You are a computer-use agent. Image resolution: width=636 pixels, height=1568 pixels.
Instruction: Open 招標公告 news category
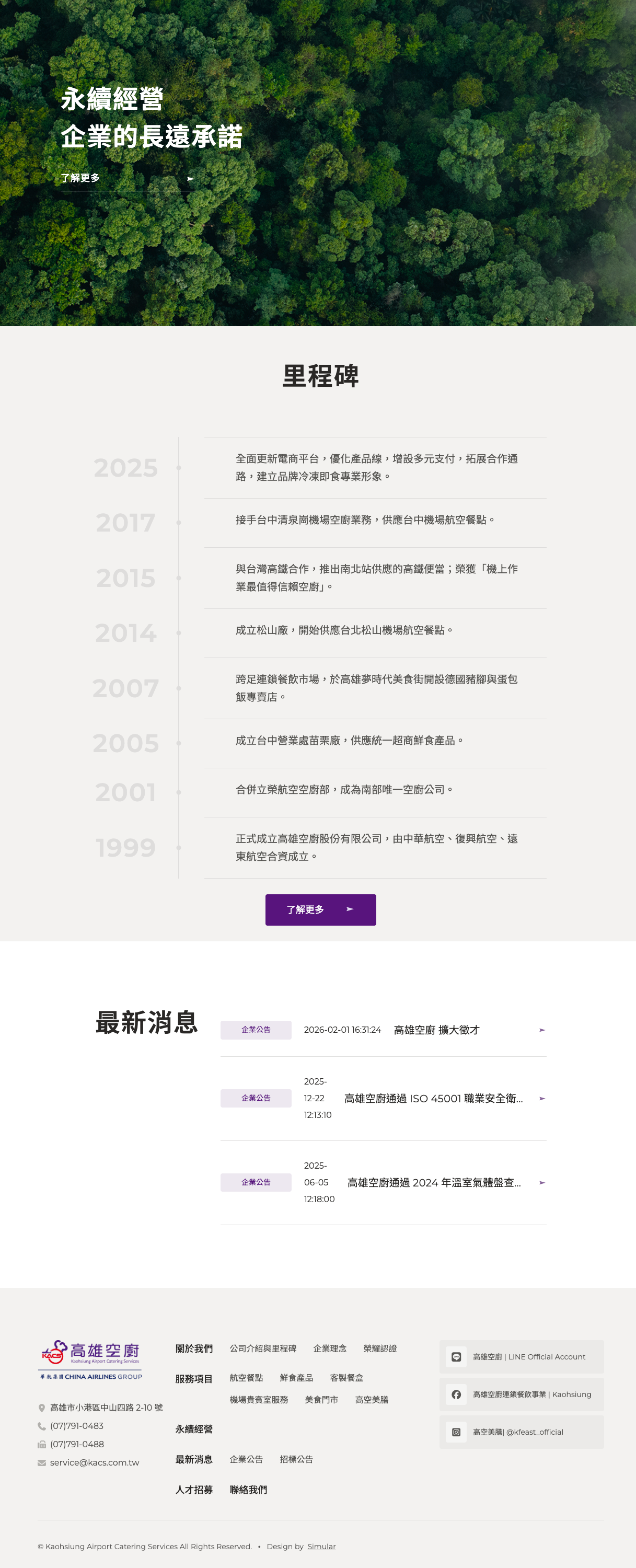click(x=296, y=1459)
